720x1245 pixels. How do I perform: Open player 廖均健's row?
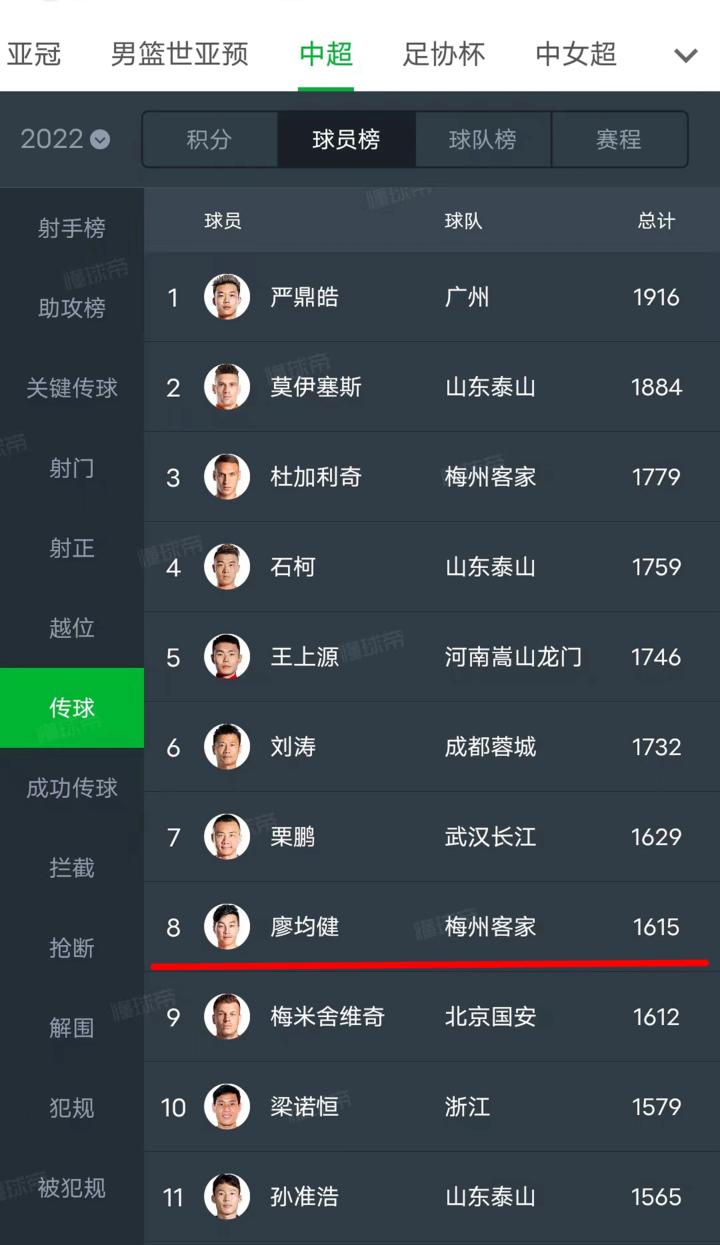pos(430,927)
